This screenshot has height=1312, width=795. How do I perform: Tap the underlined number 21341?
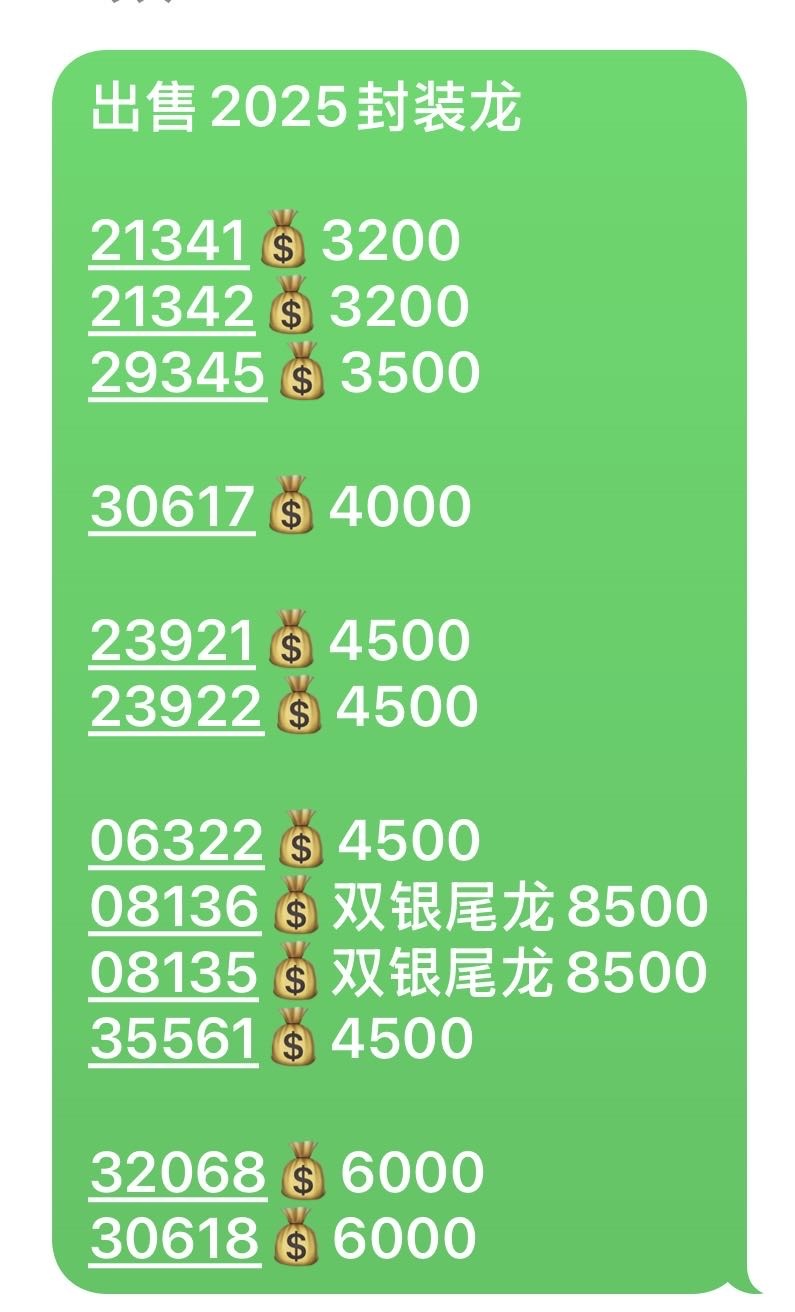click(169, 242)
